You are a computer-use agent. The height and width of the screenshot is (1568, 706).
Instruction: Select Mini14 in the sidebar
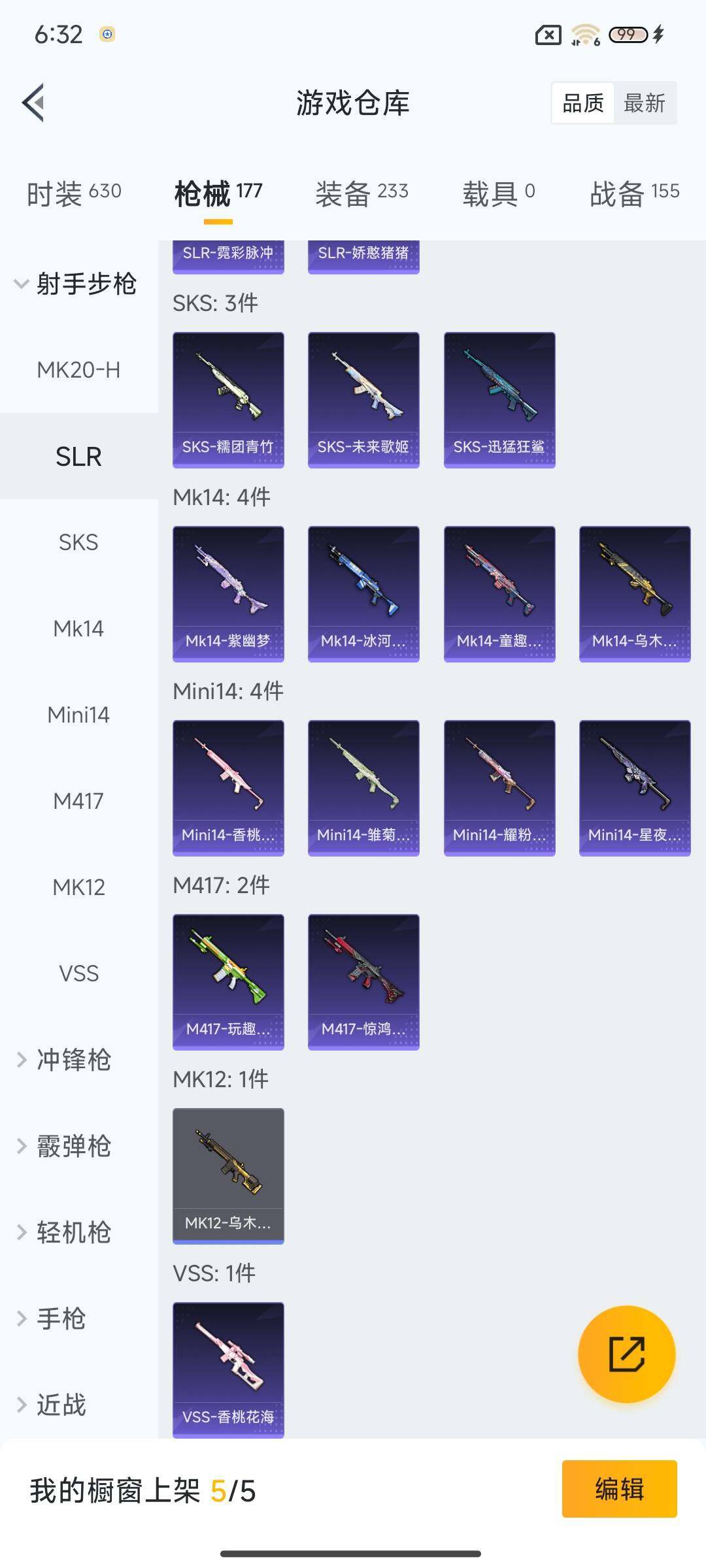78,715
